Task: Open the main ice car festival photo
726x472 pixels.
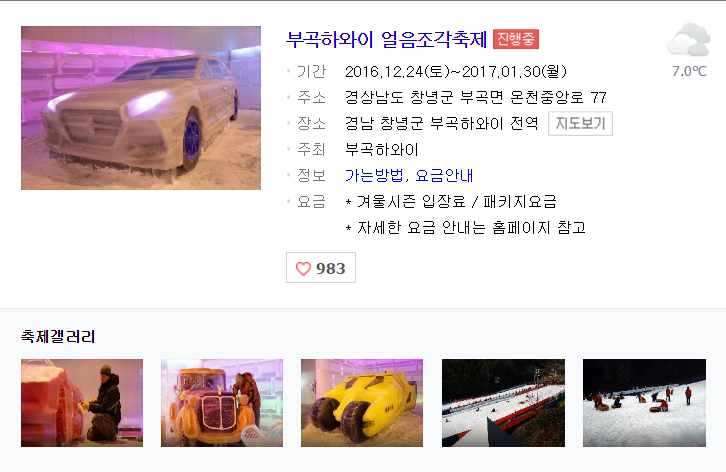Action: [140, 108]
